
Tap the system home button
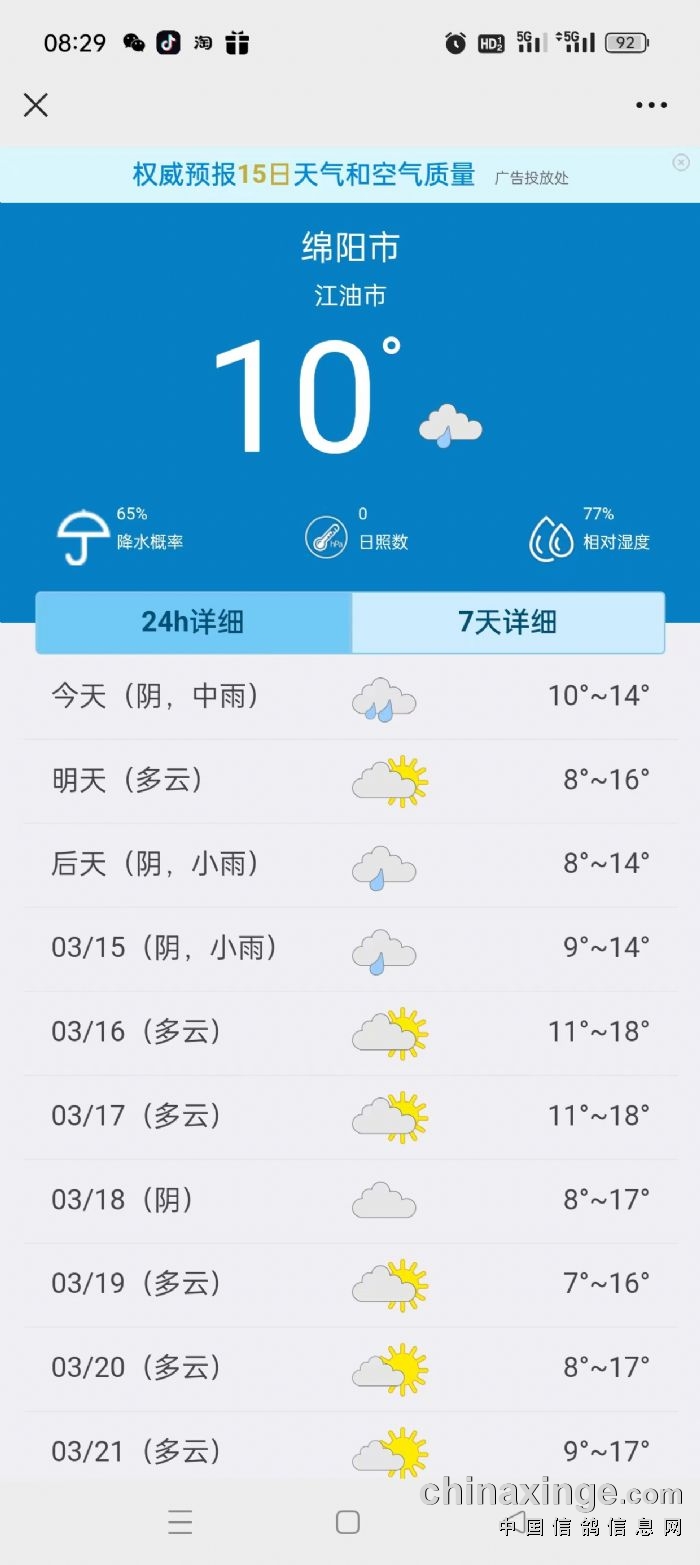(x=348, y=1522)
